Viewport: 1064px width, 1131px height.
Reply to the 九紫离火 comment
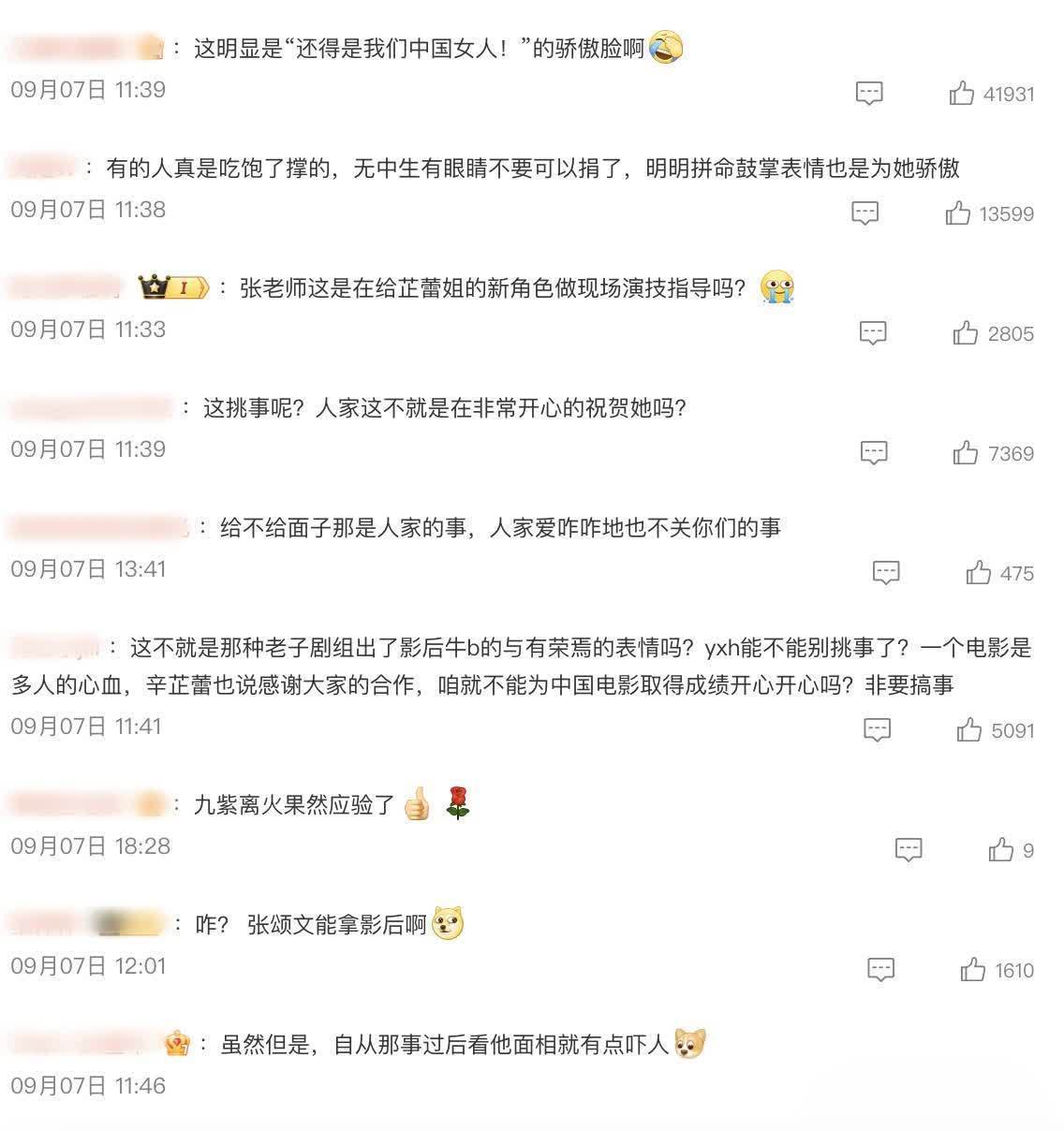point(909,849)
